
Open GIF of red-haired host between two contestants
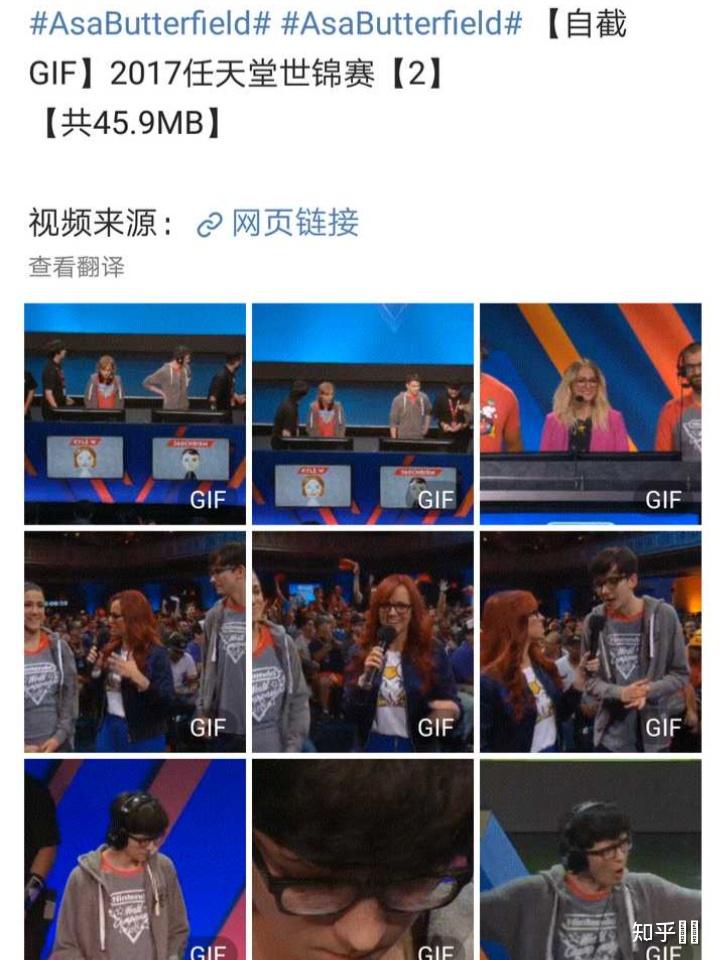click(x=134, y=641)
